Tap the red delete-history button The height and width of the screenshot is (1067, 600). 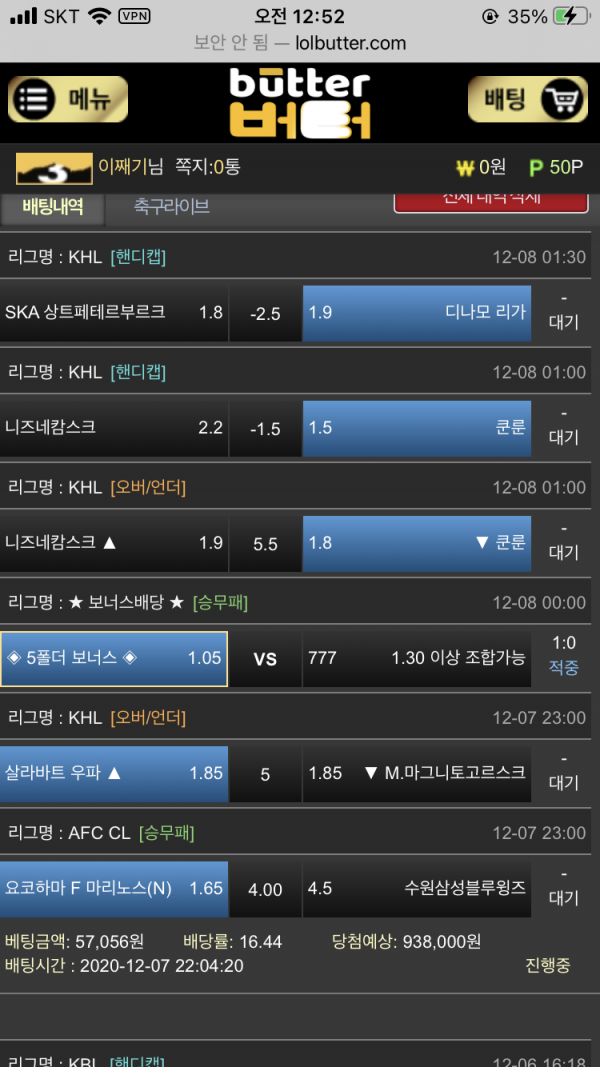pos(490,199)
